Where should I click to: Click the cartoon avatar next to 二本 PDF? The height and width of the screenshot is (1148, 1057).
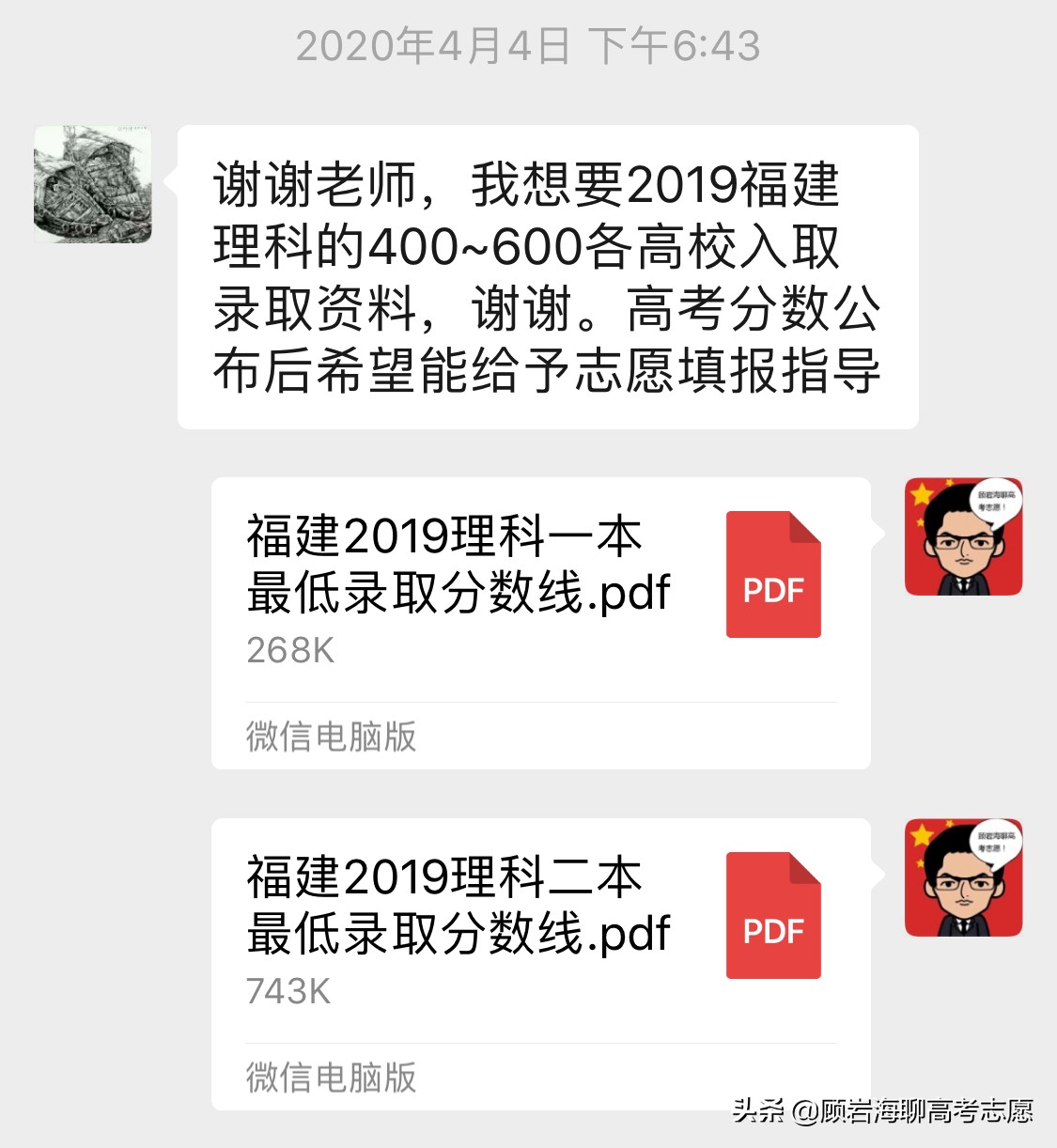click(x=963, y=877)
